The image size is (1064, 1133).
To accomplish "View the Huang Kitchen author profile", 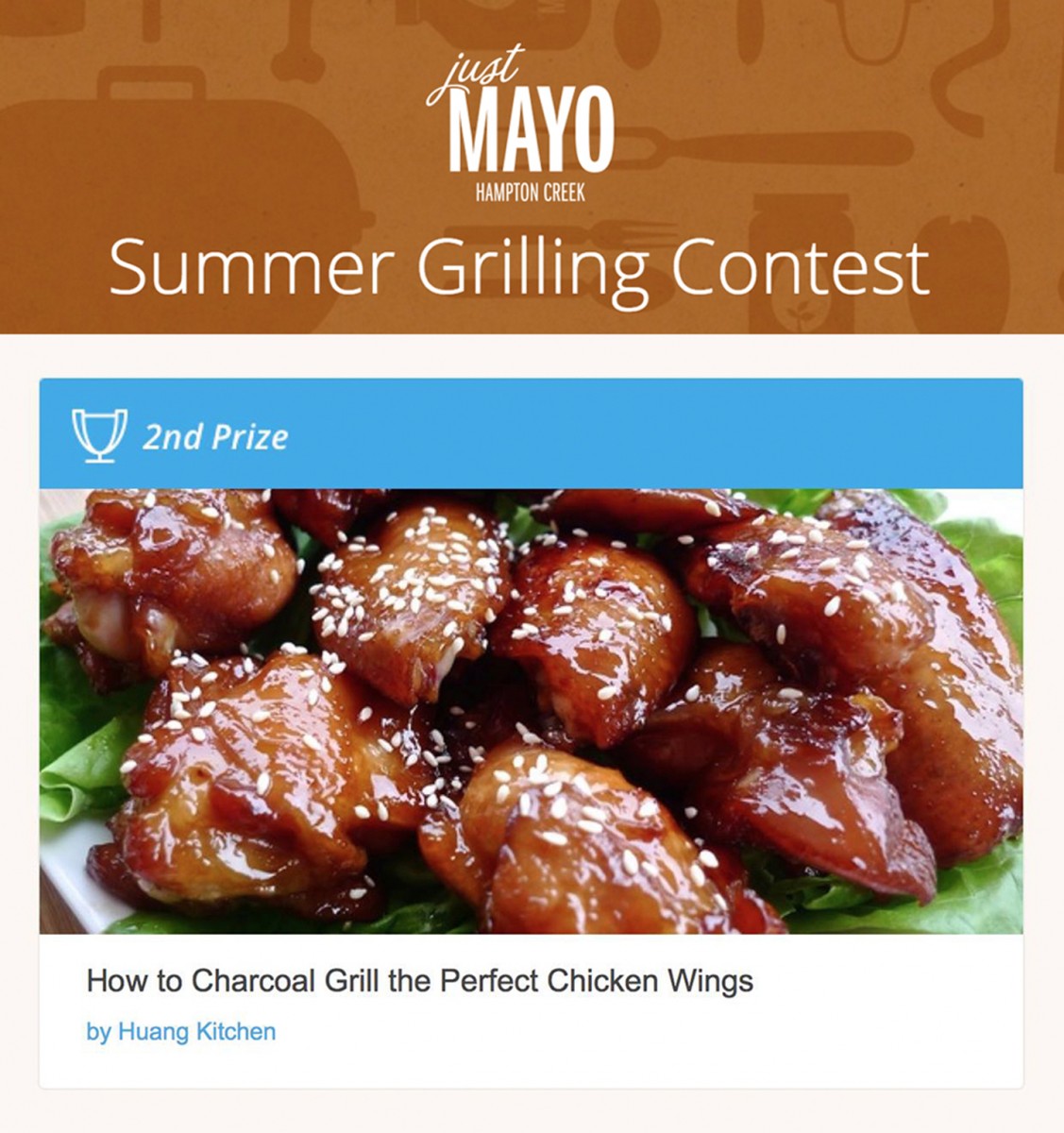I will click(x=196, y=1032).
